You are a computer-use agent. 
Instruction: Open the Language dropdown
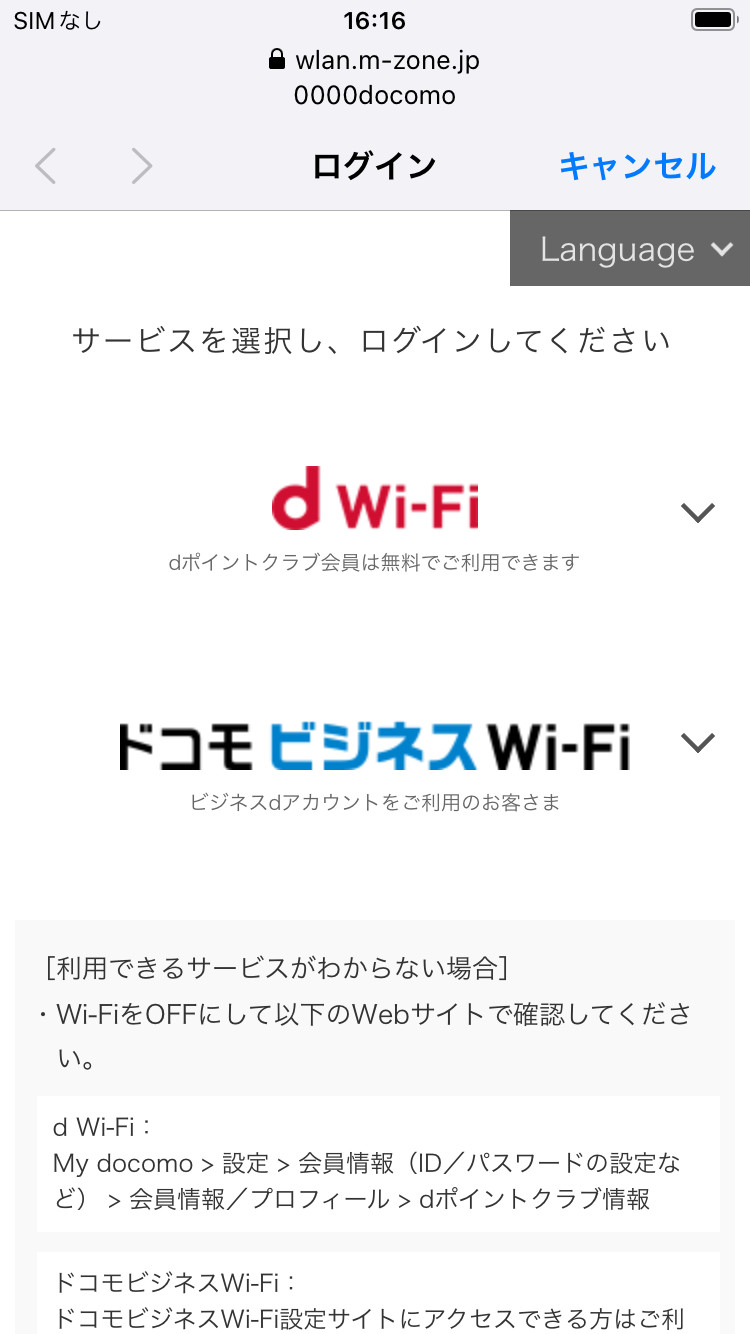(x=630, y=249)
